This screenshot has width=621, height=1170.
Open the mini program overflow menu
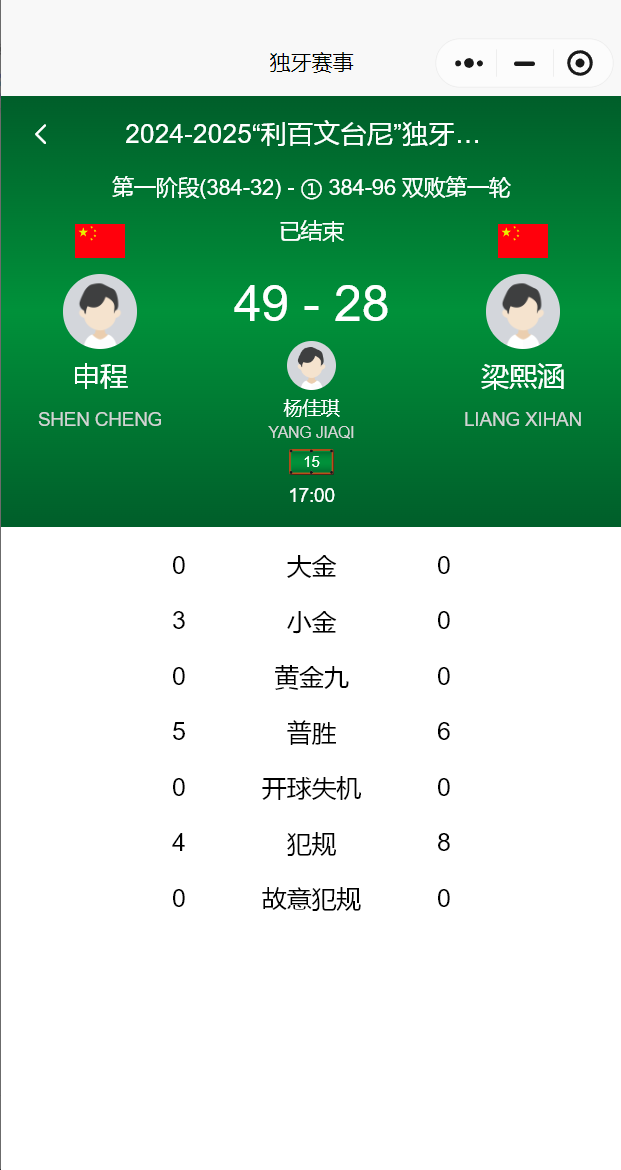tap(468, 63)
